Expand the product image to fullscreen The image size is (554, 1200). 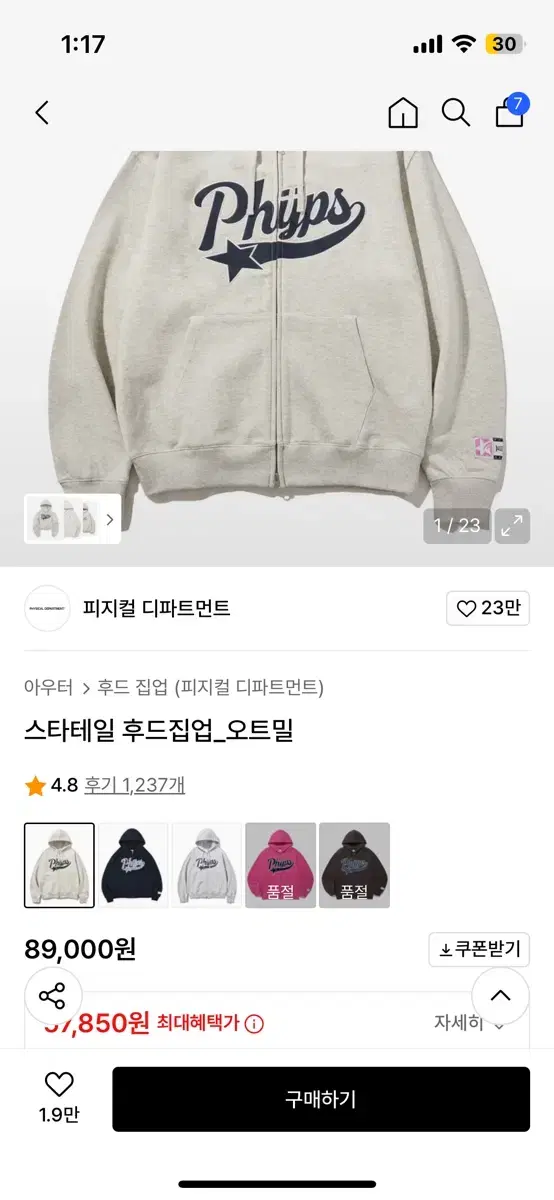tap(512, 525)
